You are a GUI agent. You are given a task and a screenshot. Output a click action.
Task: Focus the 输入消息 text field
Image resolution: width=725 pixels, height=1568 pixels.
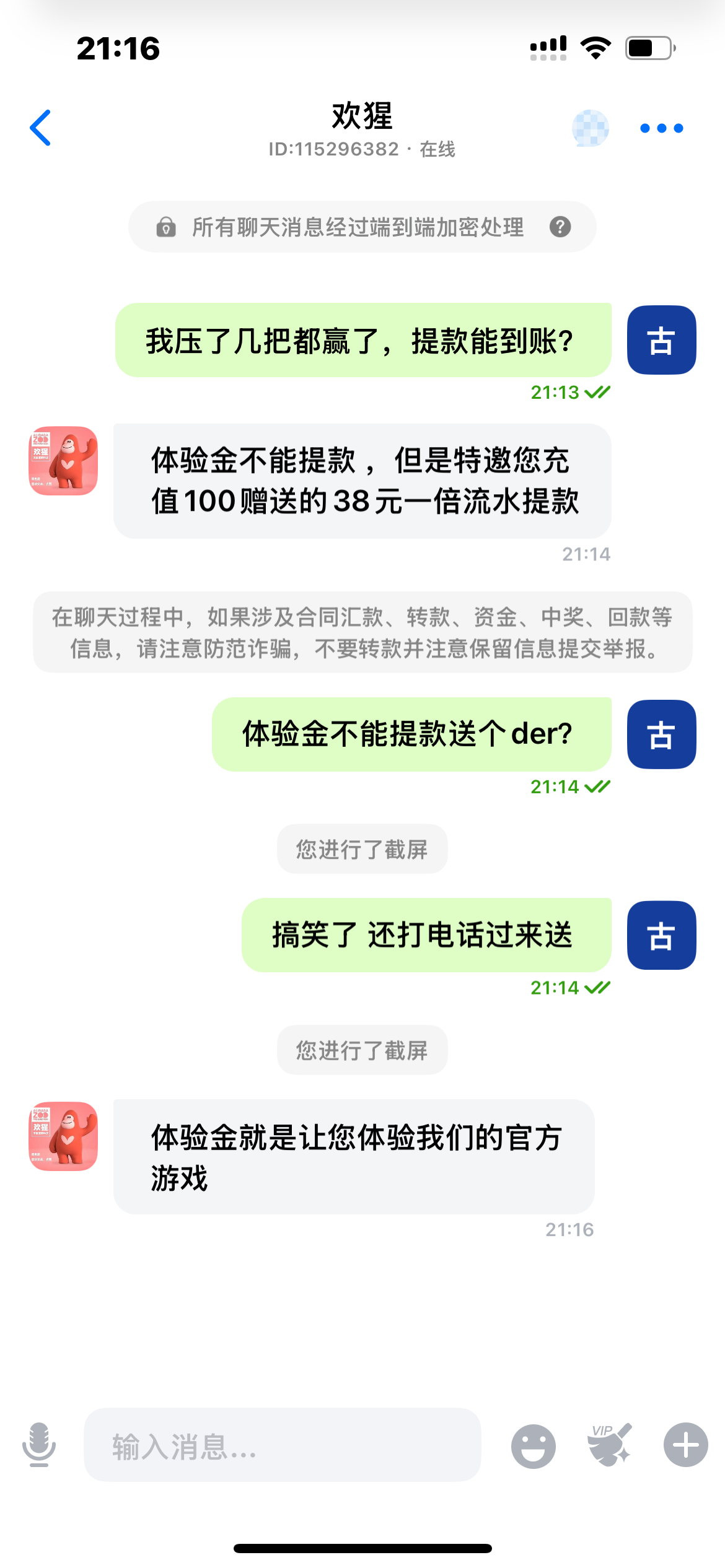(282, 1446)
